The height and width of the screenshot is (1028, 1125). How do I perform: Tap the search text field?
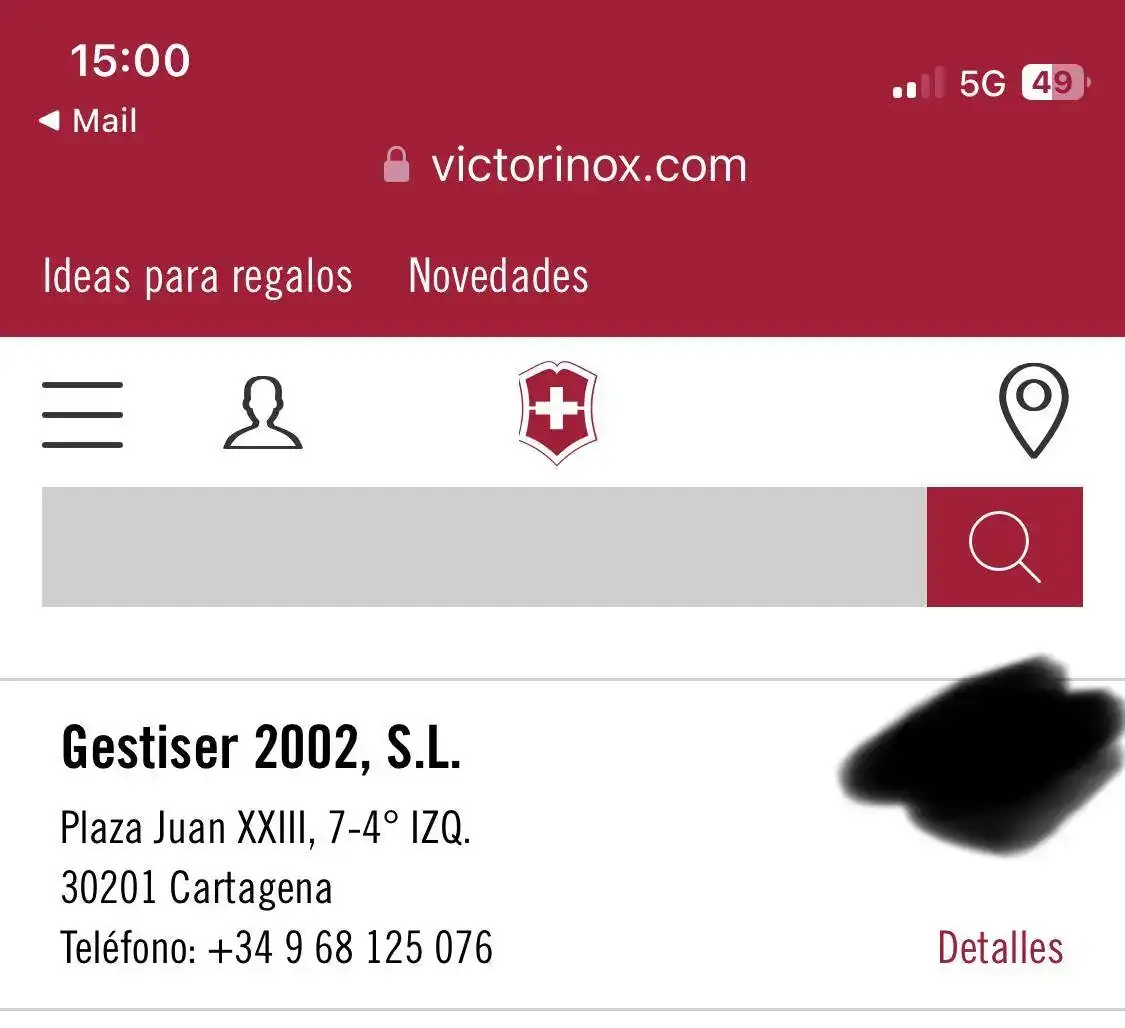point(483,546)
